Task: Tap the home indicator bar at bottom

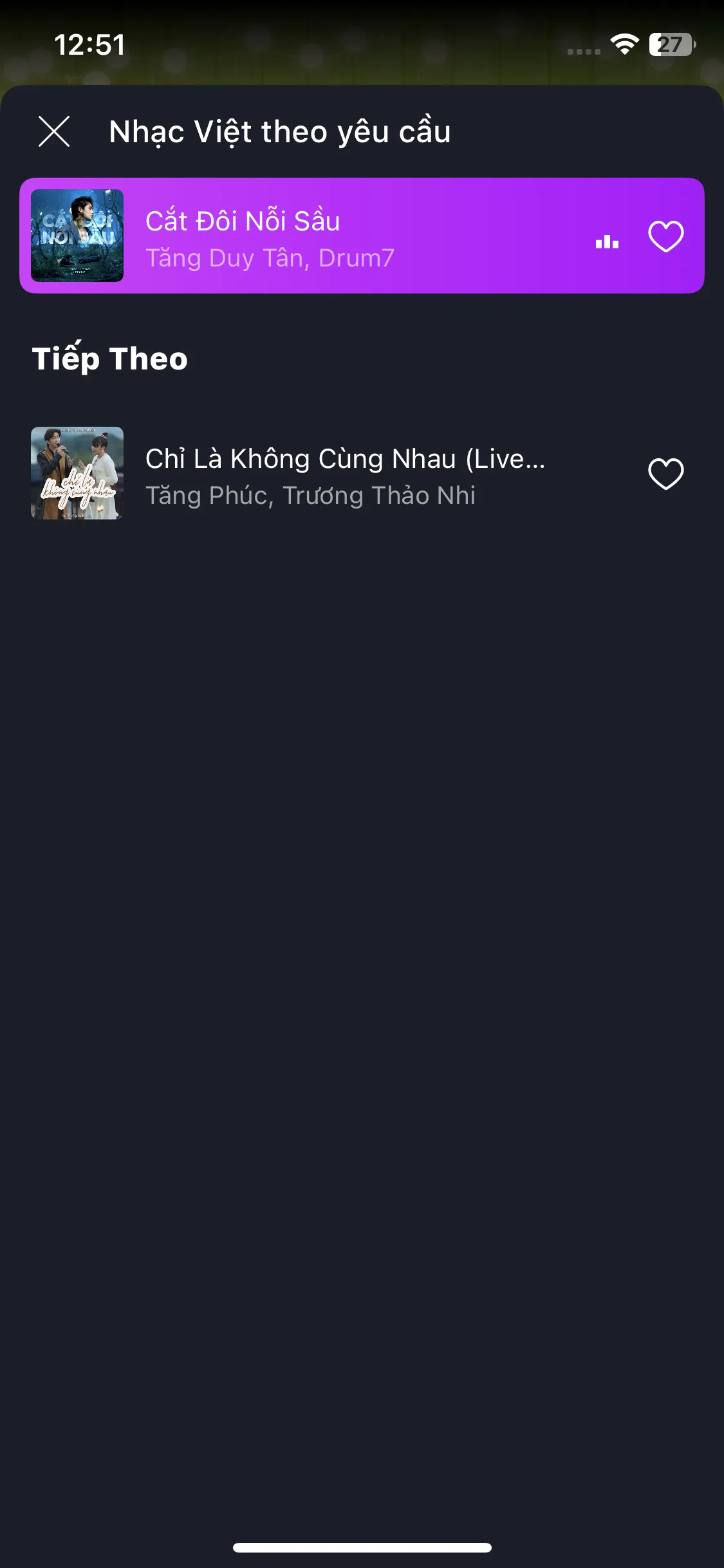Action: point(362,1549)
